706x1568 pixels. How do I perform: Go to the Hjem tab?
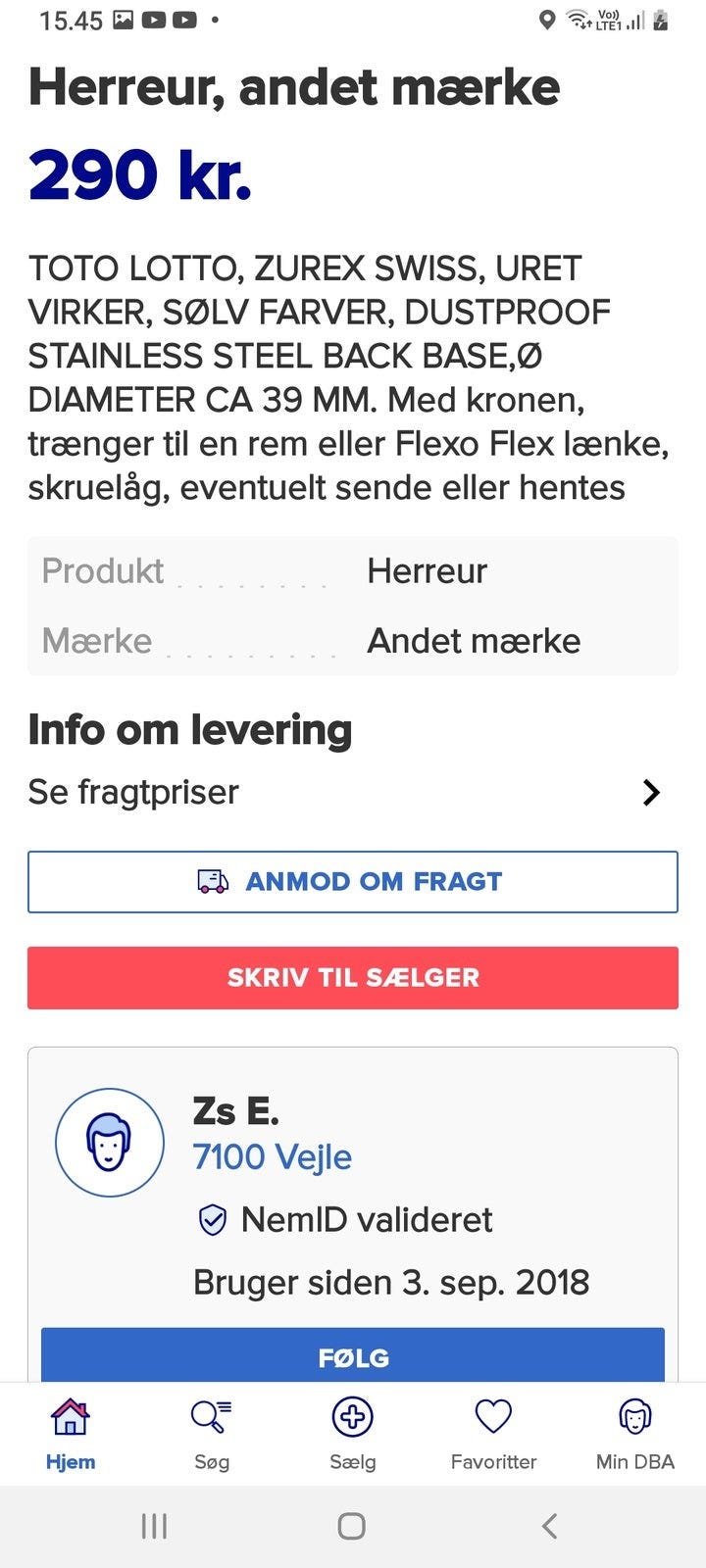pos(71,1435)
